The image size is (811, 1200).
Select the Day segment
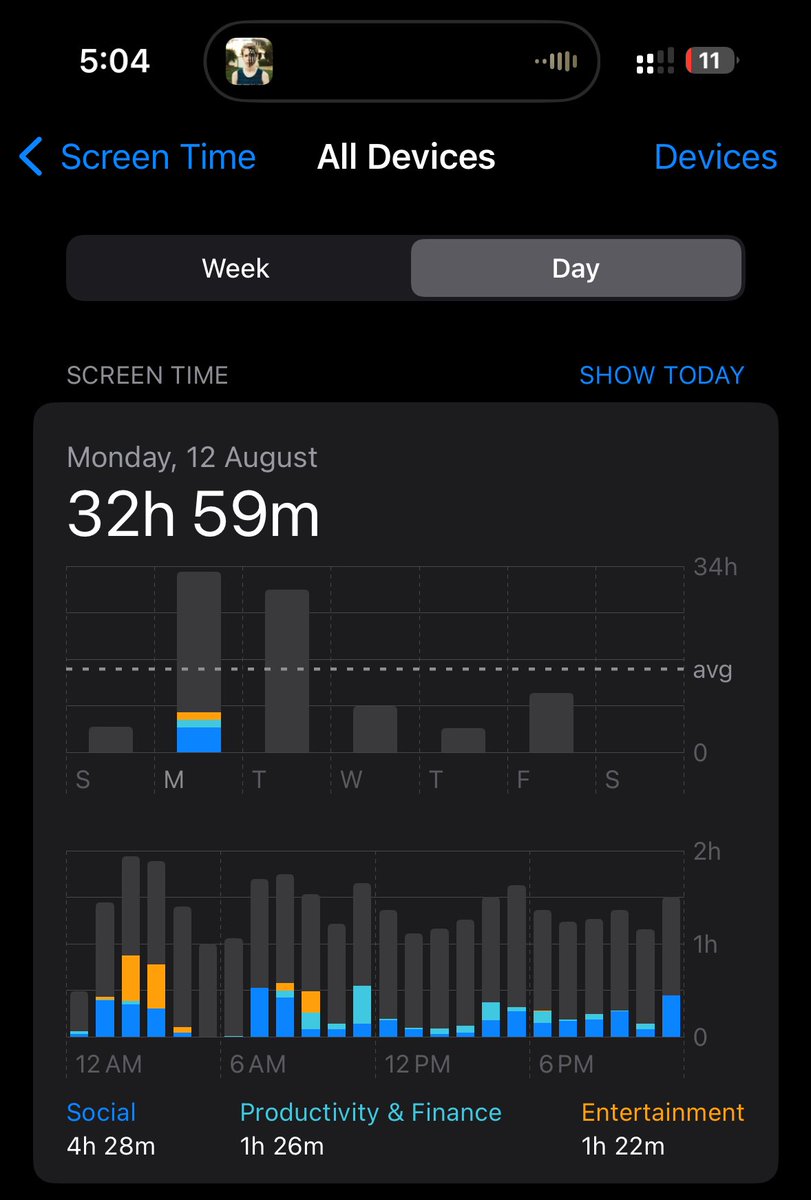coord(575,268)
